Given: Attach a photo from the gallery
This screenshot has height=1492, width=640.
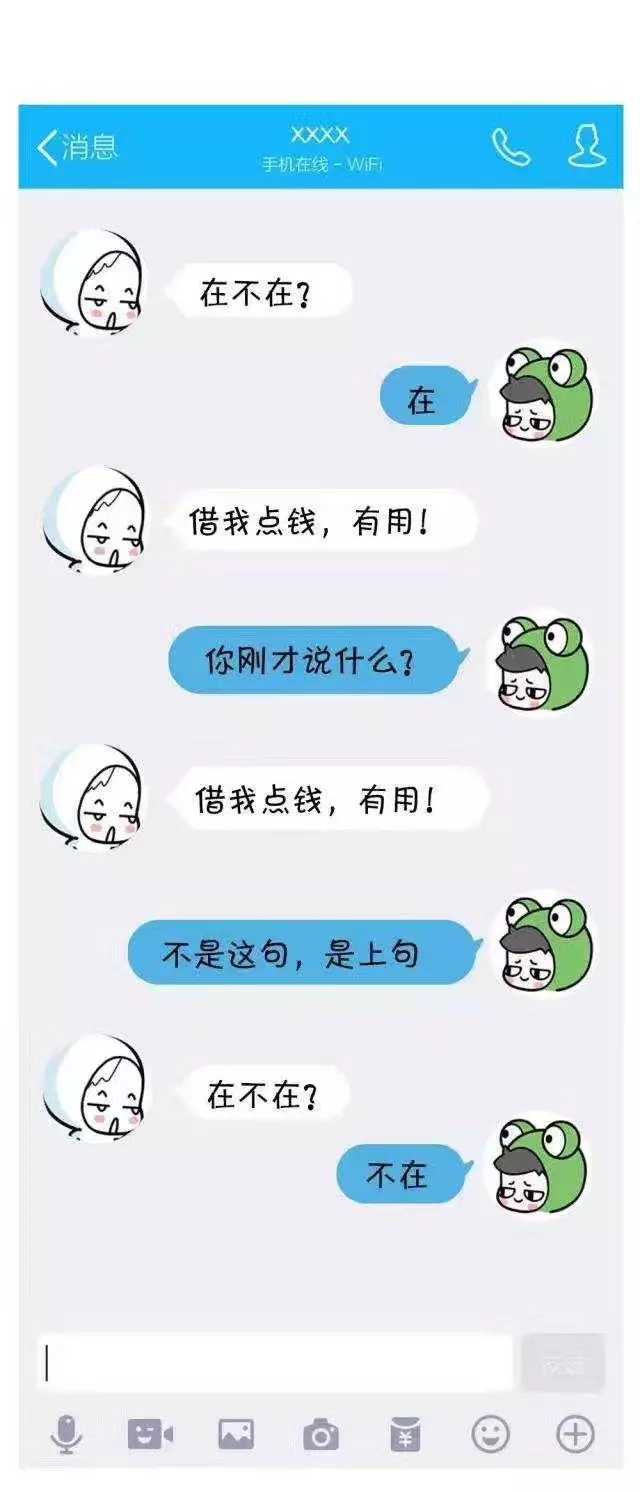Looking at the screenshot, I should tap(236, 1435).
